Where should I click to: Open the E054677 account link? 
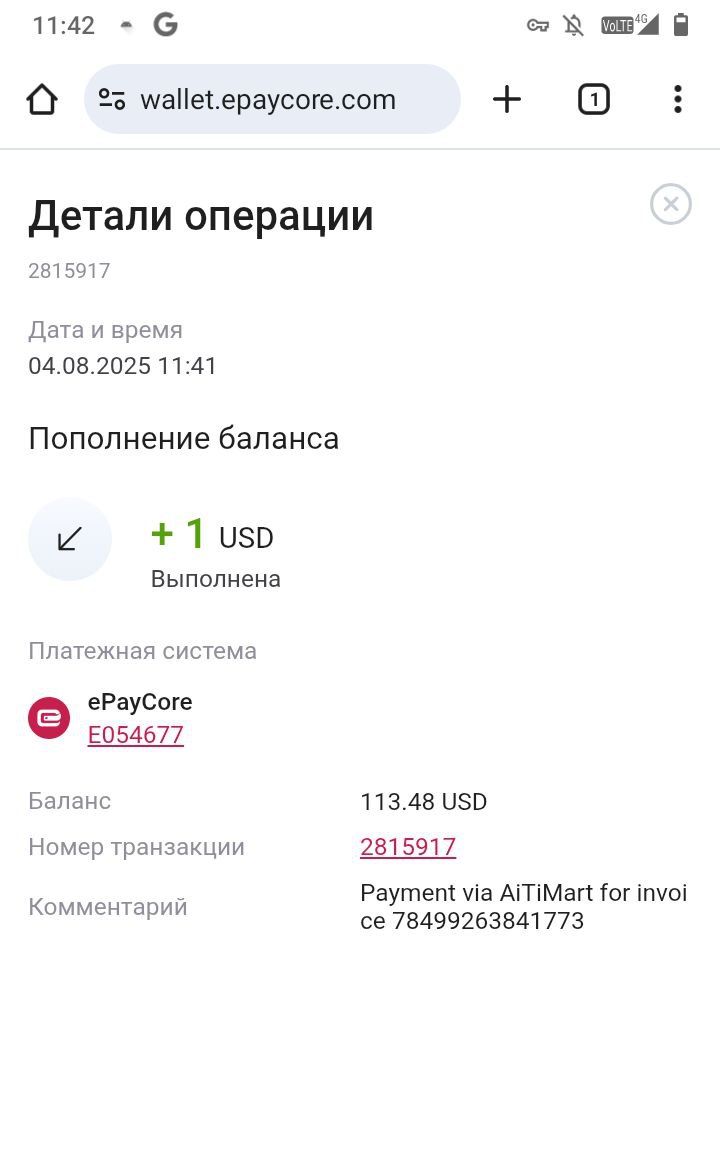[x=135, y=735]
